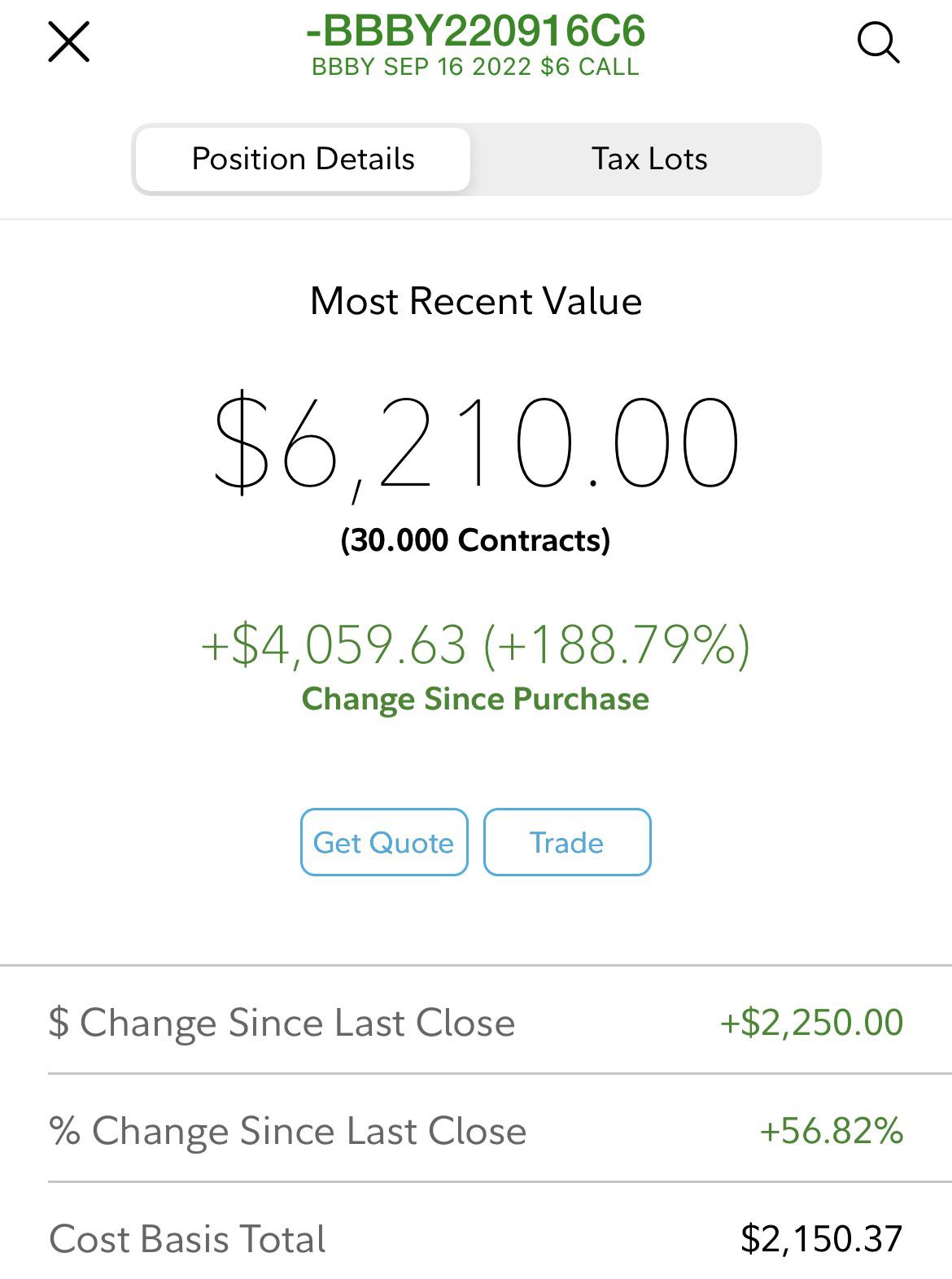Viewport: 952px width, 1279px height.
Task: Tap the Change Since Purchase label
Action: coord(476,698)
